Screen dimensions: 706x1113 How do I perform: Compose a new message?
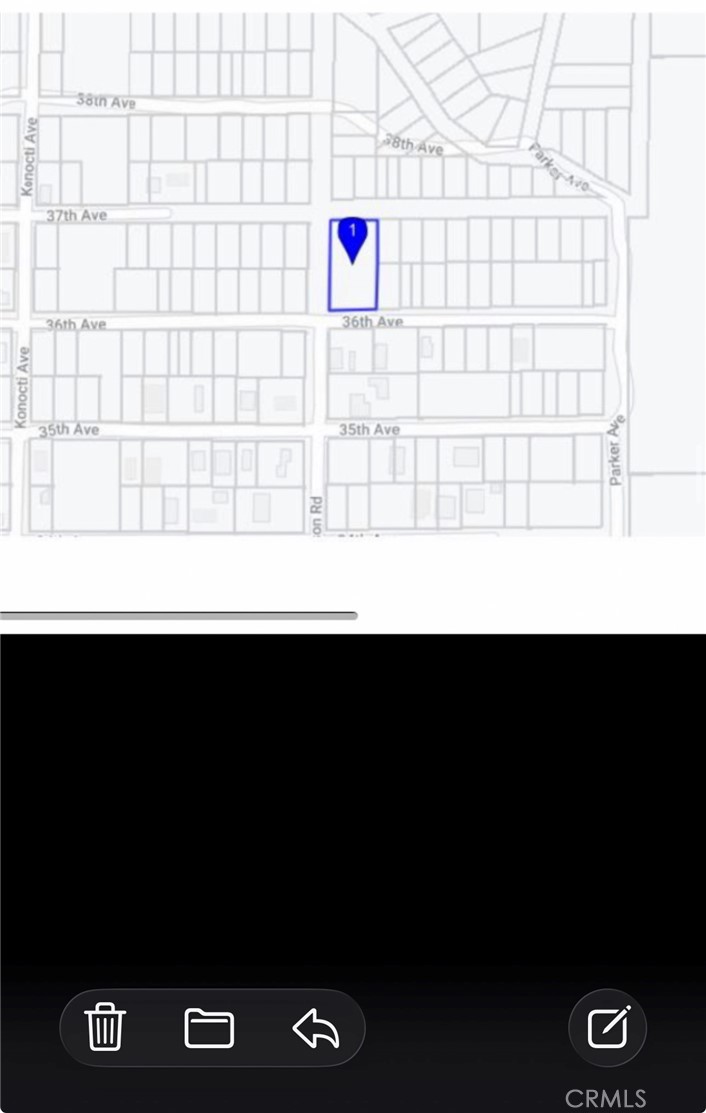608,1027
